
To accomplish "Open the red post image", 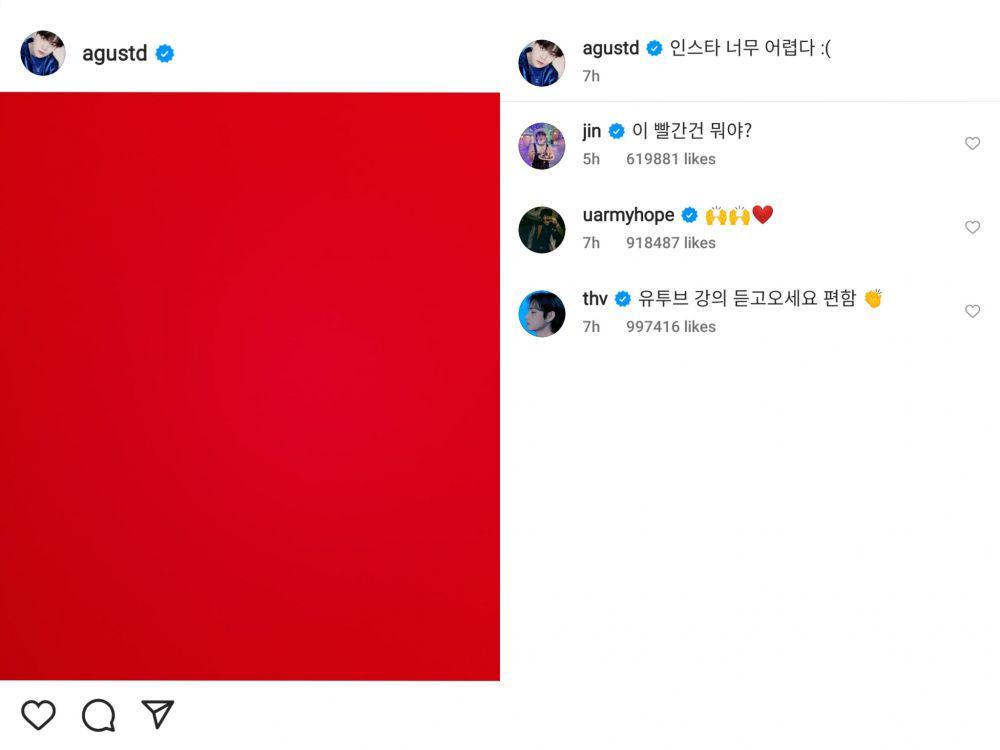I will click(x=250, y=386).
